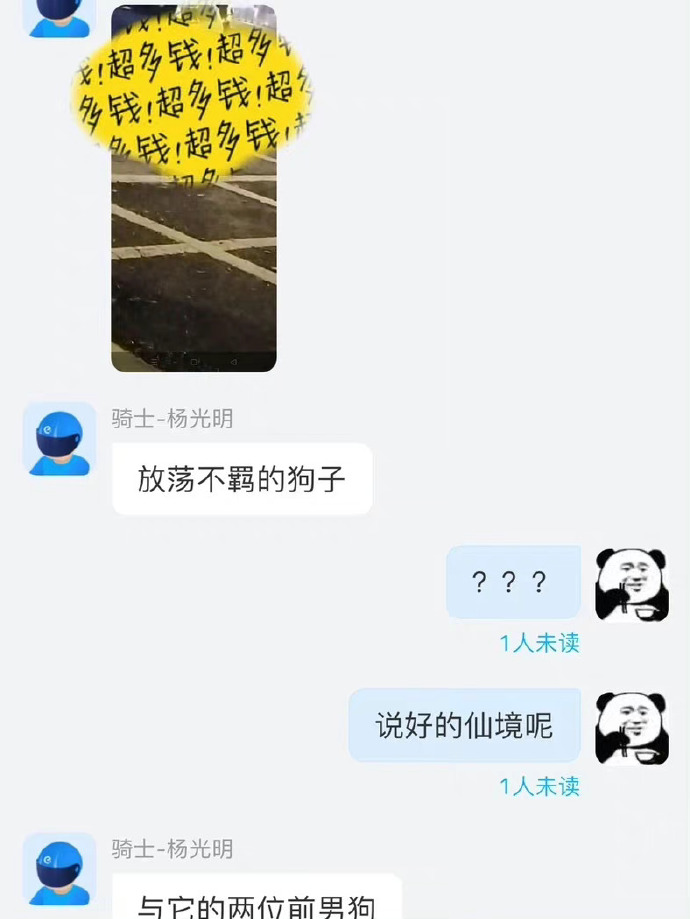
Task: Tap the panda avatar beside 说好的仙境呢
Action: coord(631,728)
